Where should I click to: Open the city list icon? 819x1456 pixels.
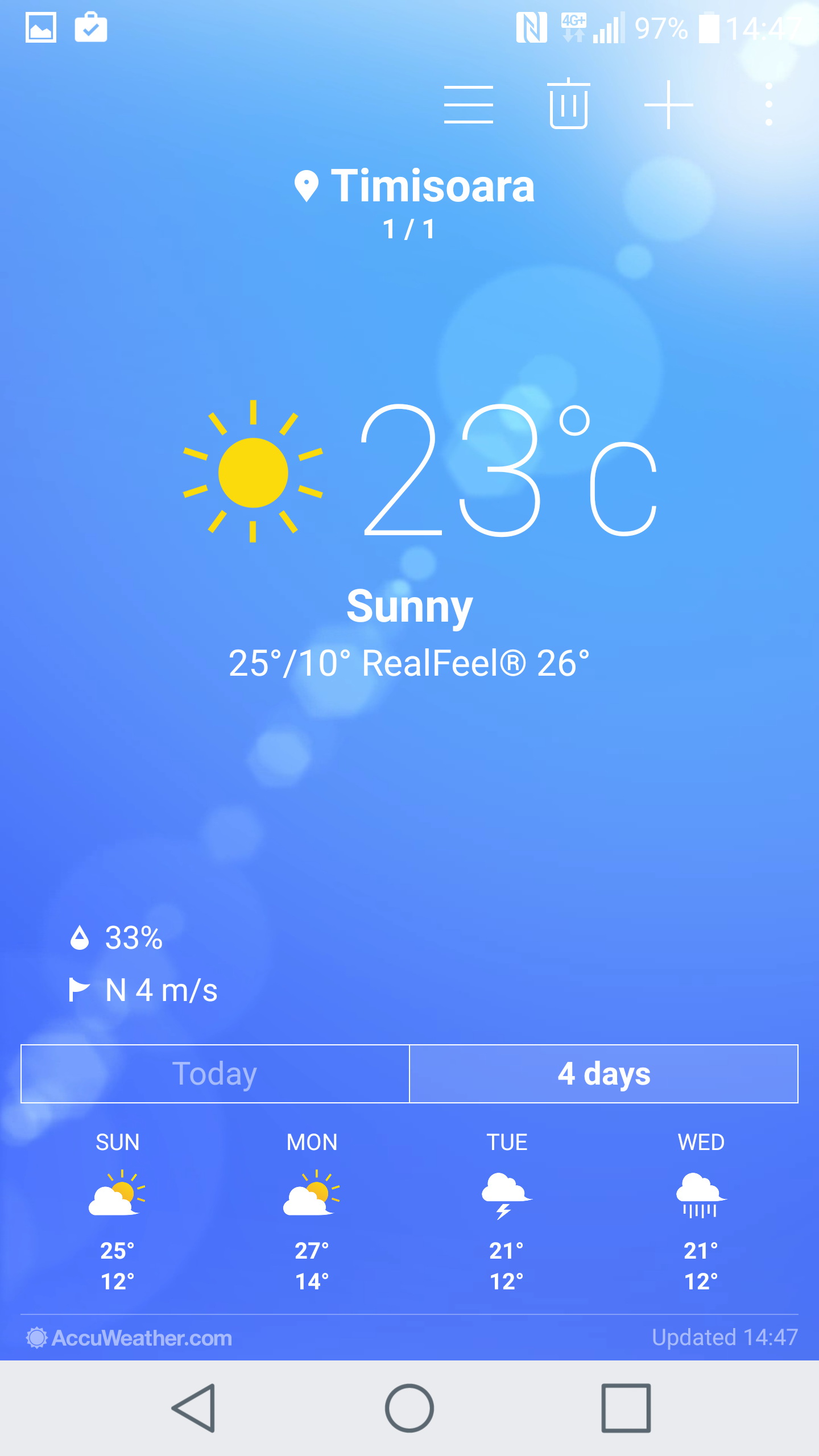pos(468,105)
